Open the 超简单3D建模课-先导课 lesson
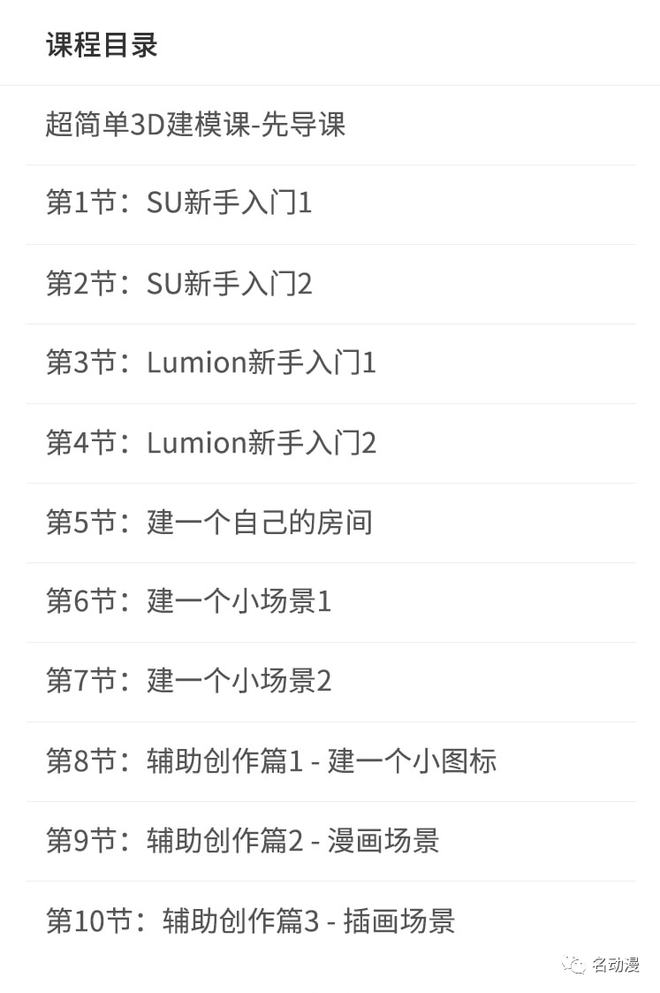Screen dimensions: 660x993 (196, 125)
